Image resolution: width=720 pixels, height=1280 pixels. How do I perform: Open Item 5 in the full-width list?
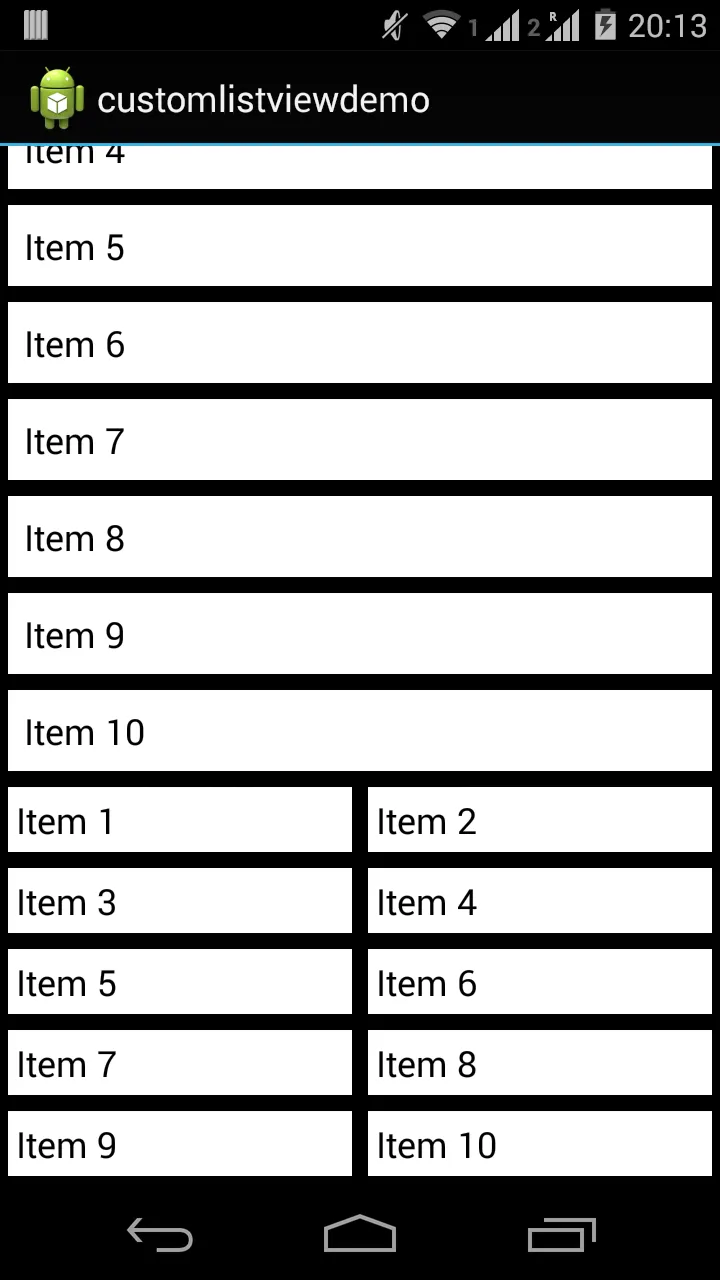point(360,246)
